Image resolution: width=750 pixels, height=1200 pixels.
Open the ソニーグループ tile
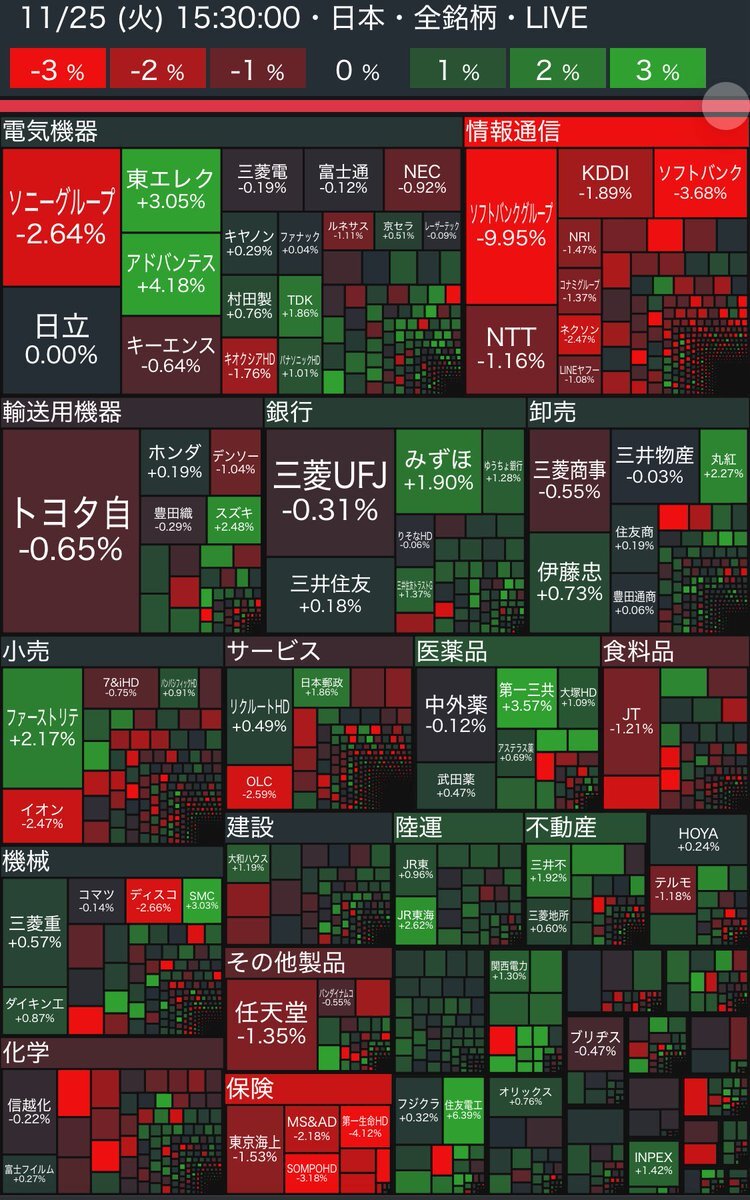[61, 218]
